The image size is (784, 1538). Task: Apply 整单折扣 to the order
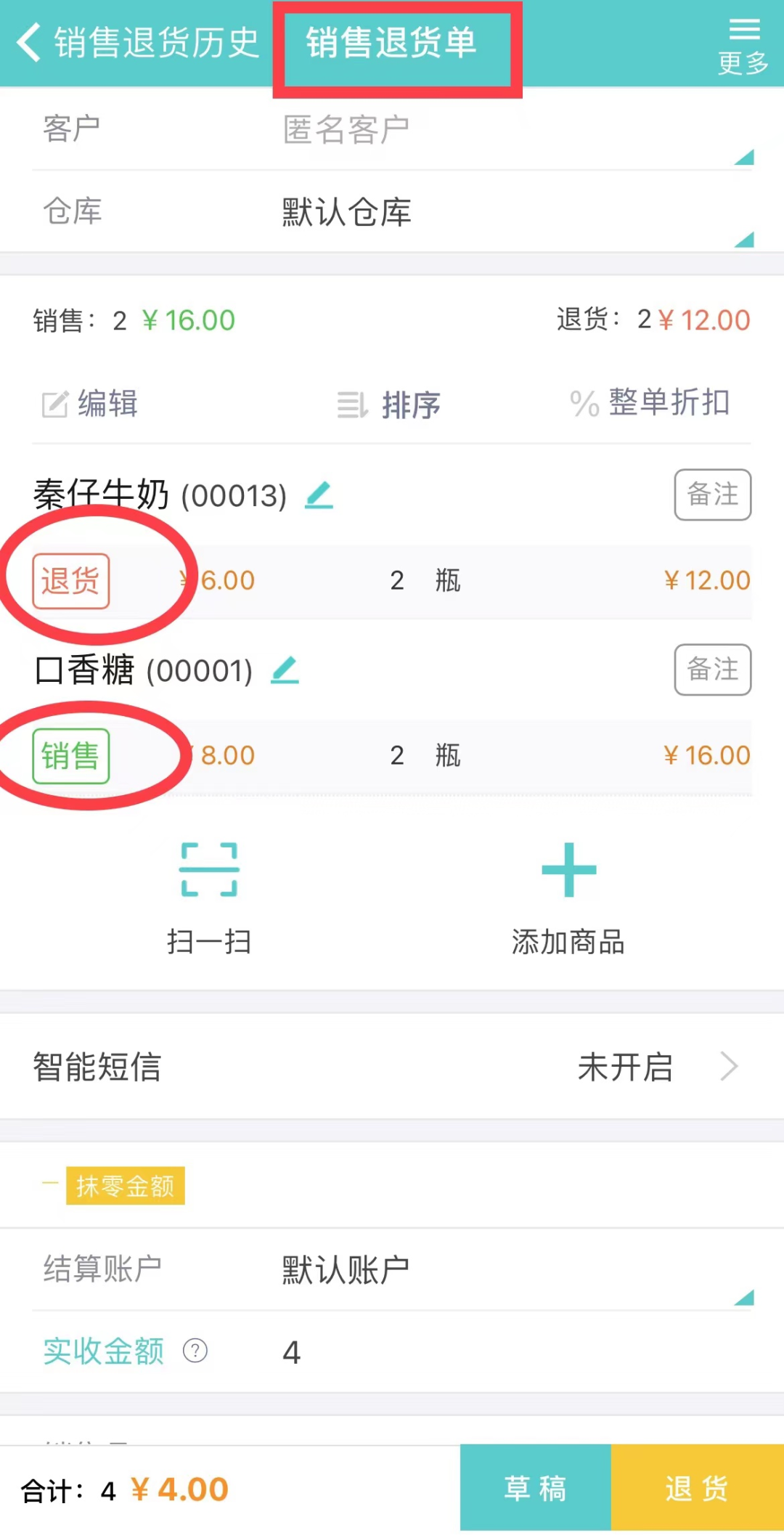649,403
